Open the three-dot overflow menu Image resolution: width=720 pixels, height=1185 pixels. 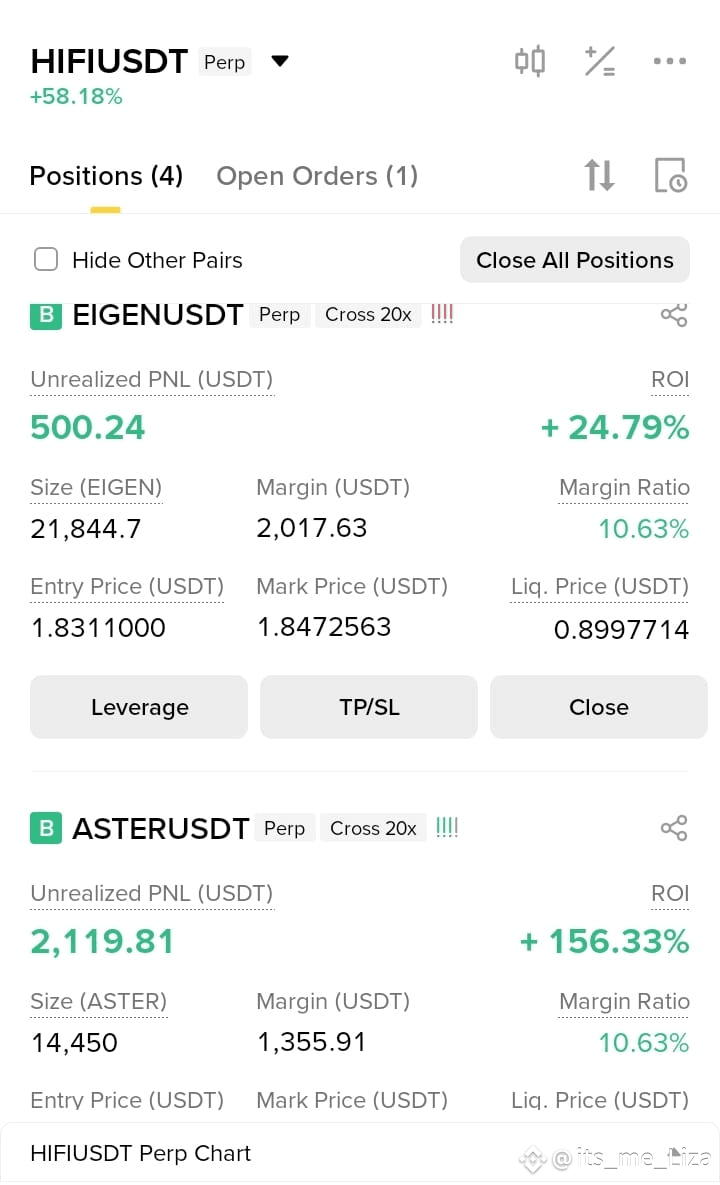[669, 61]
